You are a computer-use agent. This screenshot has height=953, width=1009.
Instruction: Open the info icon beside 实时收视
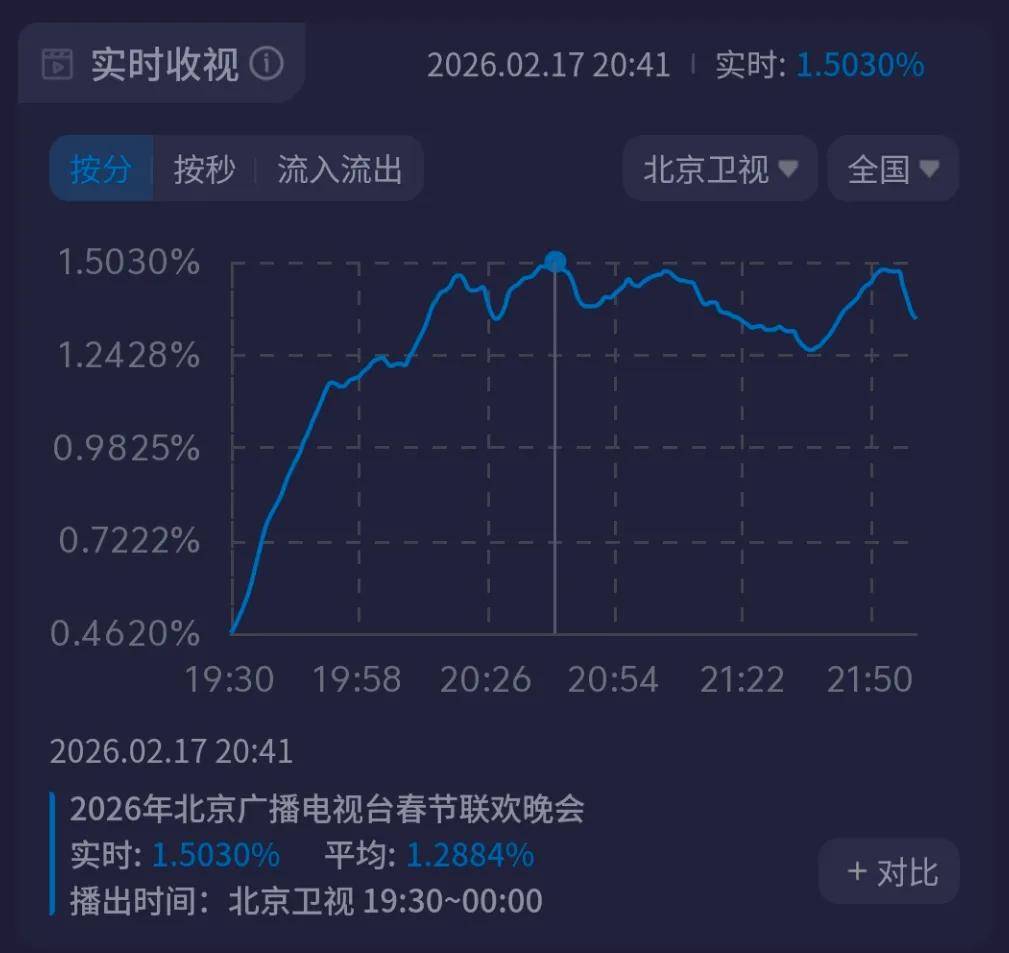tap(266, 66)
